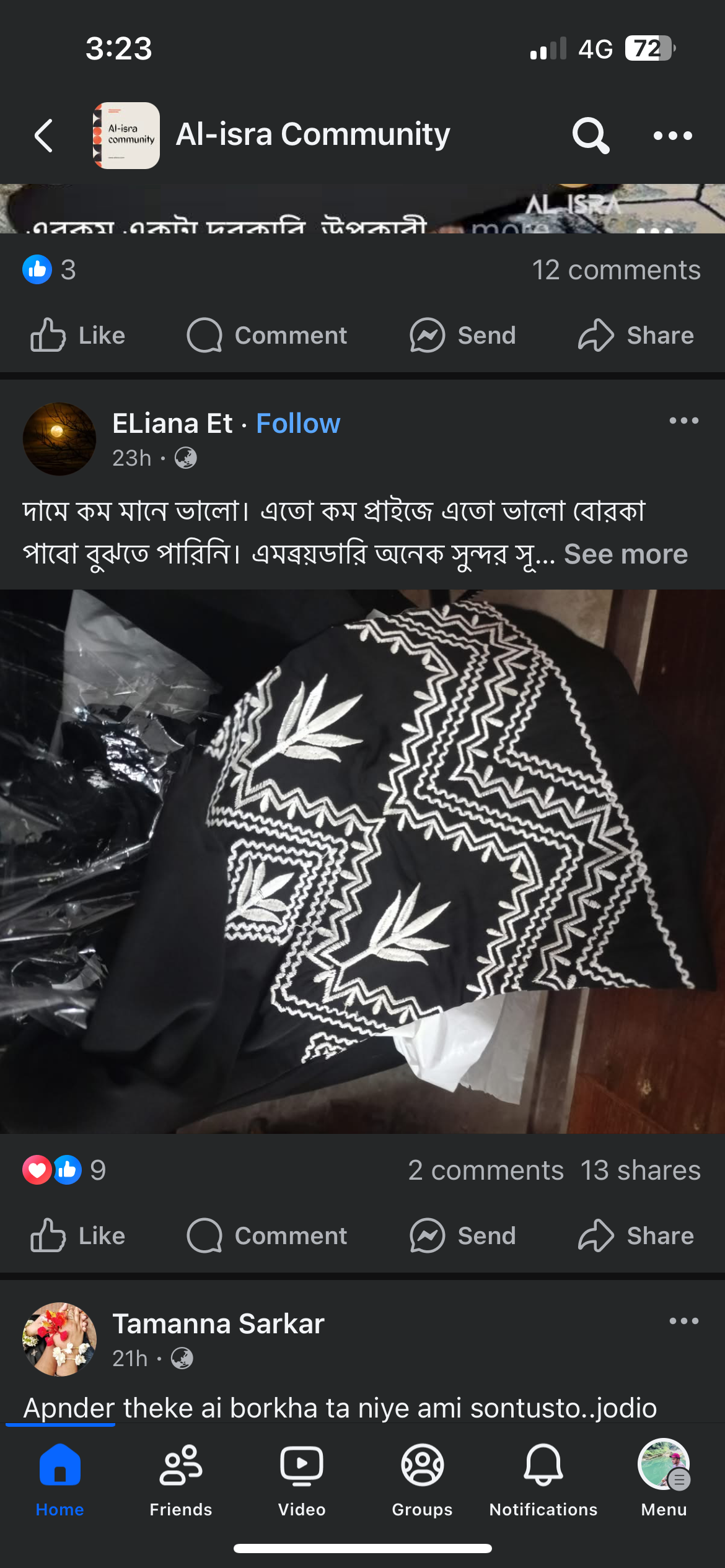Follow ELiana Et
Viewport: 725px width, 1568px height.
(298, 424)
